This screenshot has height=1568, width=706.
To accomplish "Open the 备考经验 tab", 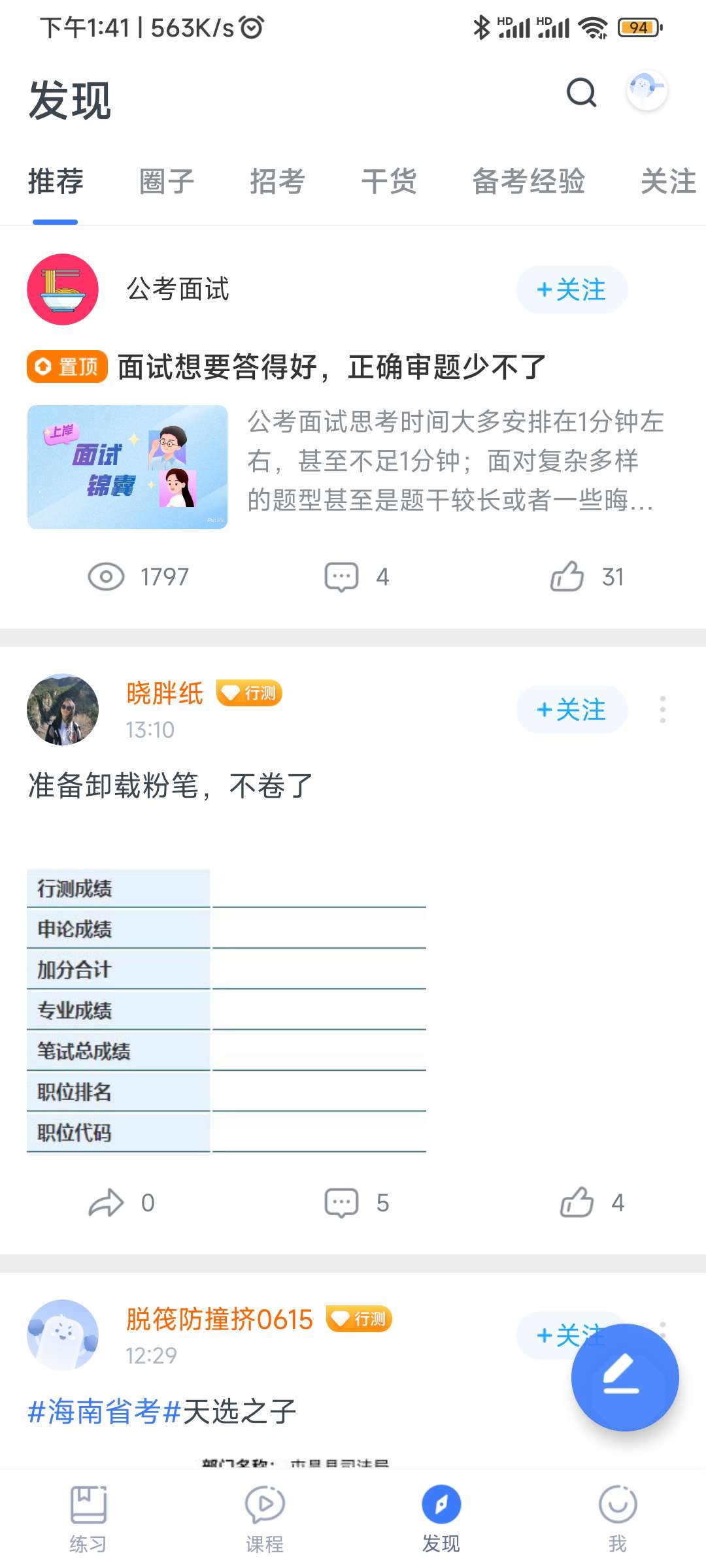I will 528,182.
